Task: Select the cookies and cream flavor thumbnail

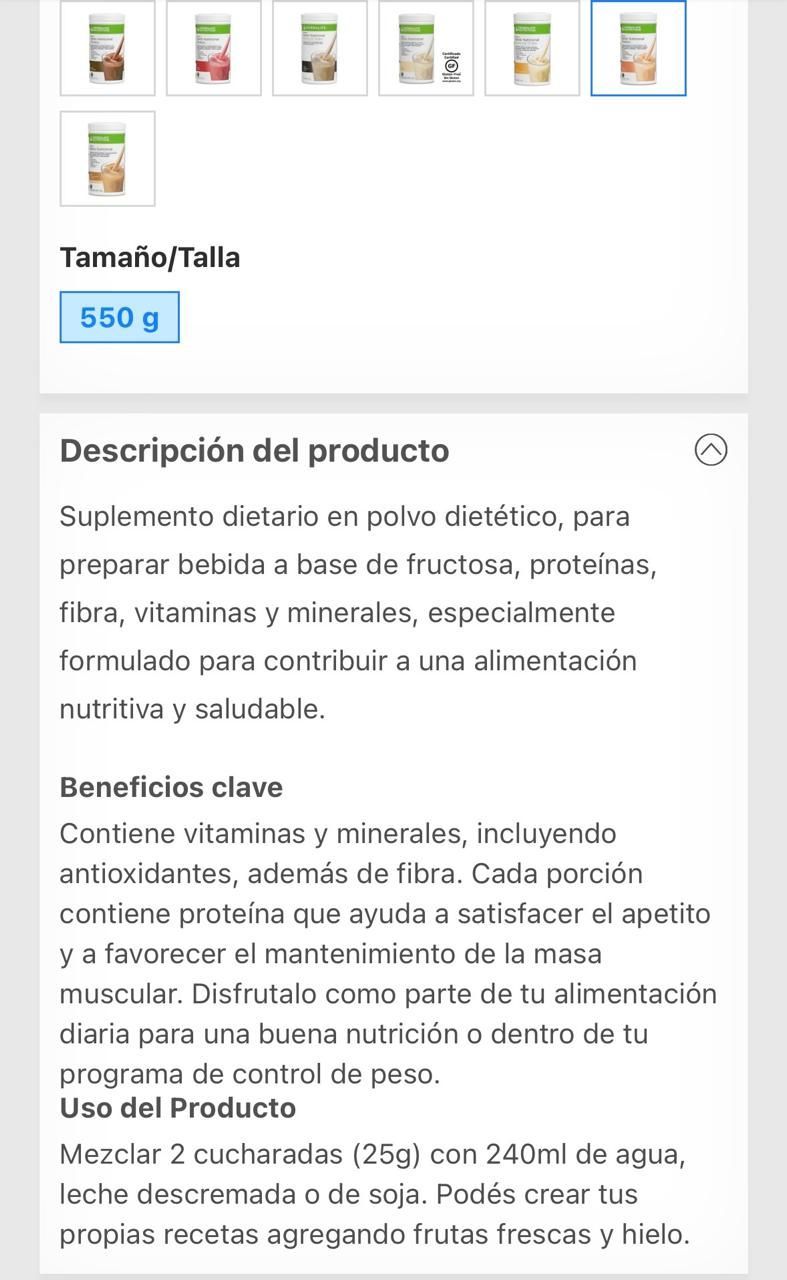Action: pos(320,48)
